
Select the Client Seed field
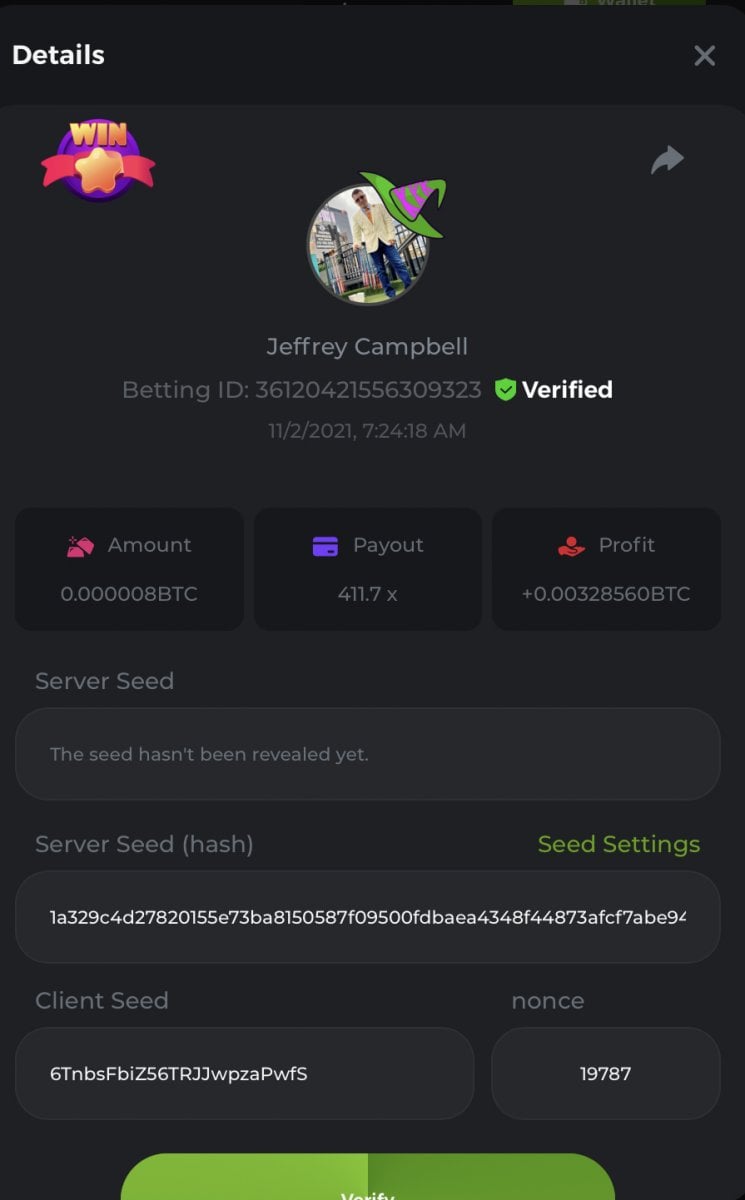pyautogui.click(x=244, y=1074)
